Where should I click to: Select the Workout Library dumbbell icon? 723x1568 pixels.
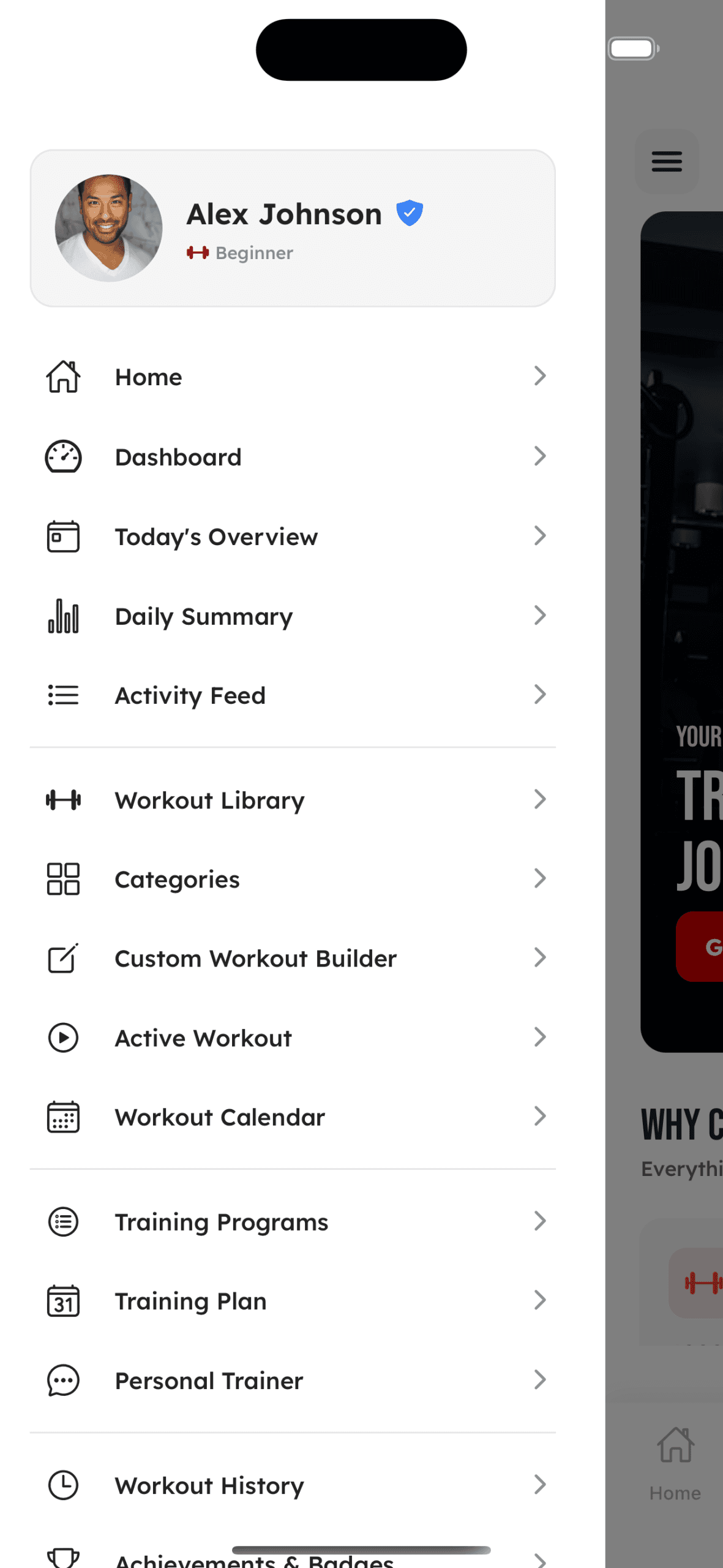63,800
